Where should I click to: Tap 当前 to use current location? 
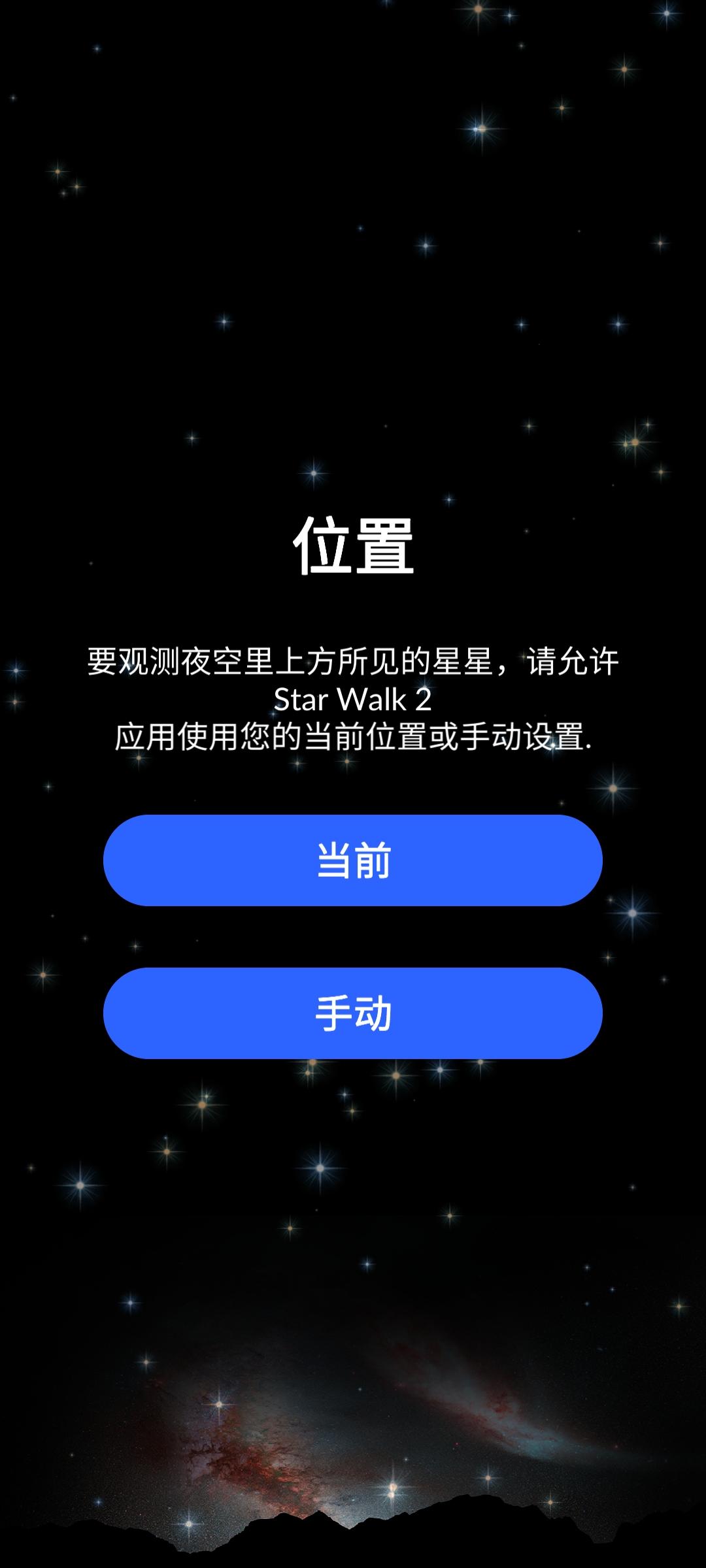coord(353,860)
